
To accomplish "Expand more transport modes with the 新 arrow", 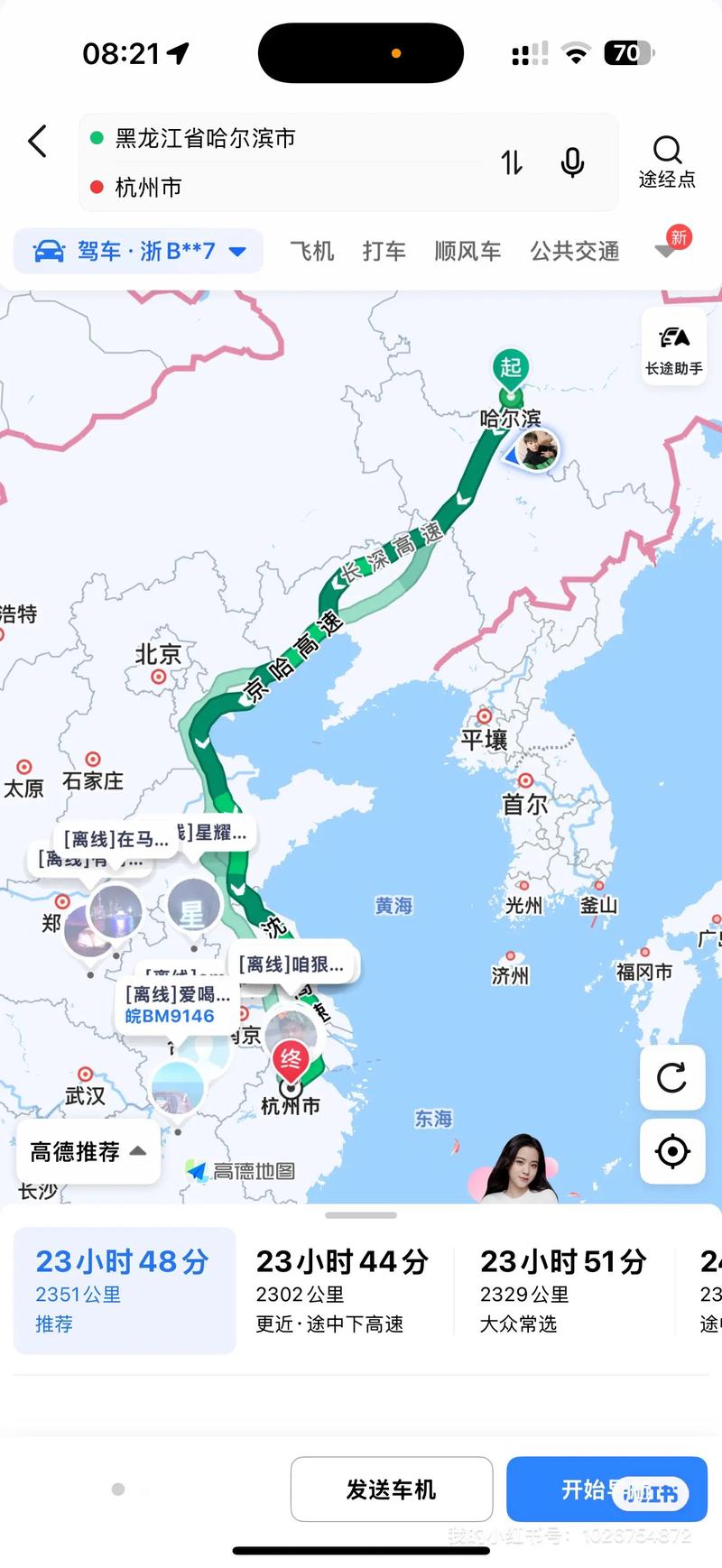I will point(668,251).
